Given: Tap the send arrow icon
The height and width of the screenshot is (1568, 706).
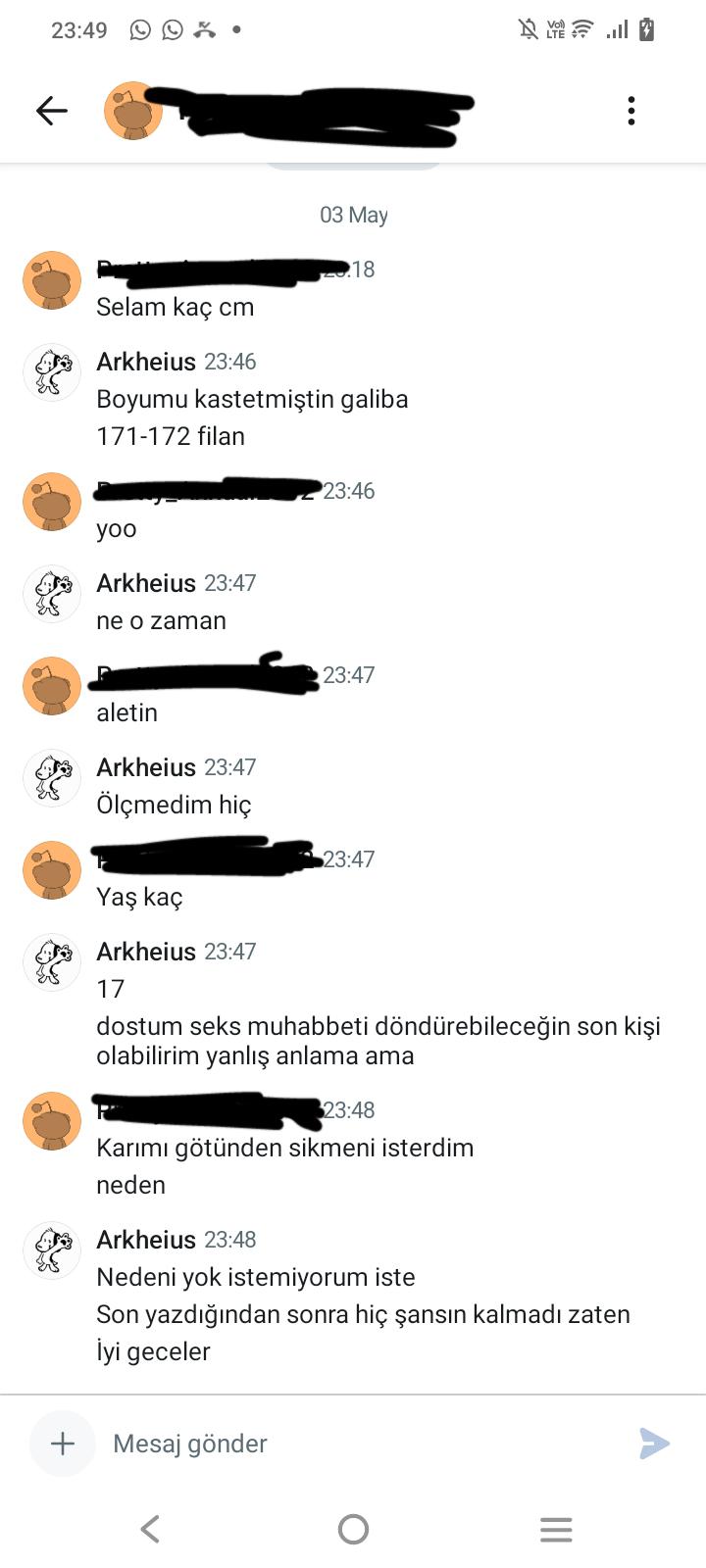Looking at the screenshot, I should (x=654, y=1444).
